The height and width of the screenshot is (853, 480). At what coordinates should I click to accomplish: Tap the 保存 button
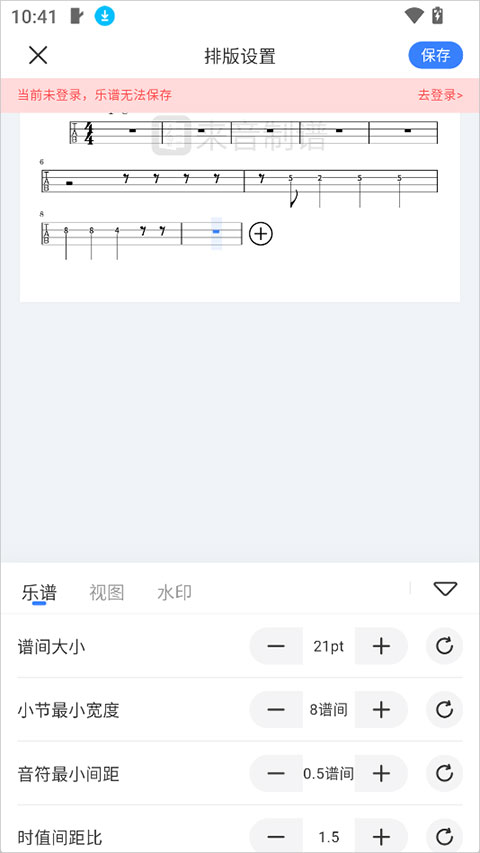point(435,55)
